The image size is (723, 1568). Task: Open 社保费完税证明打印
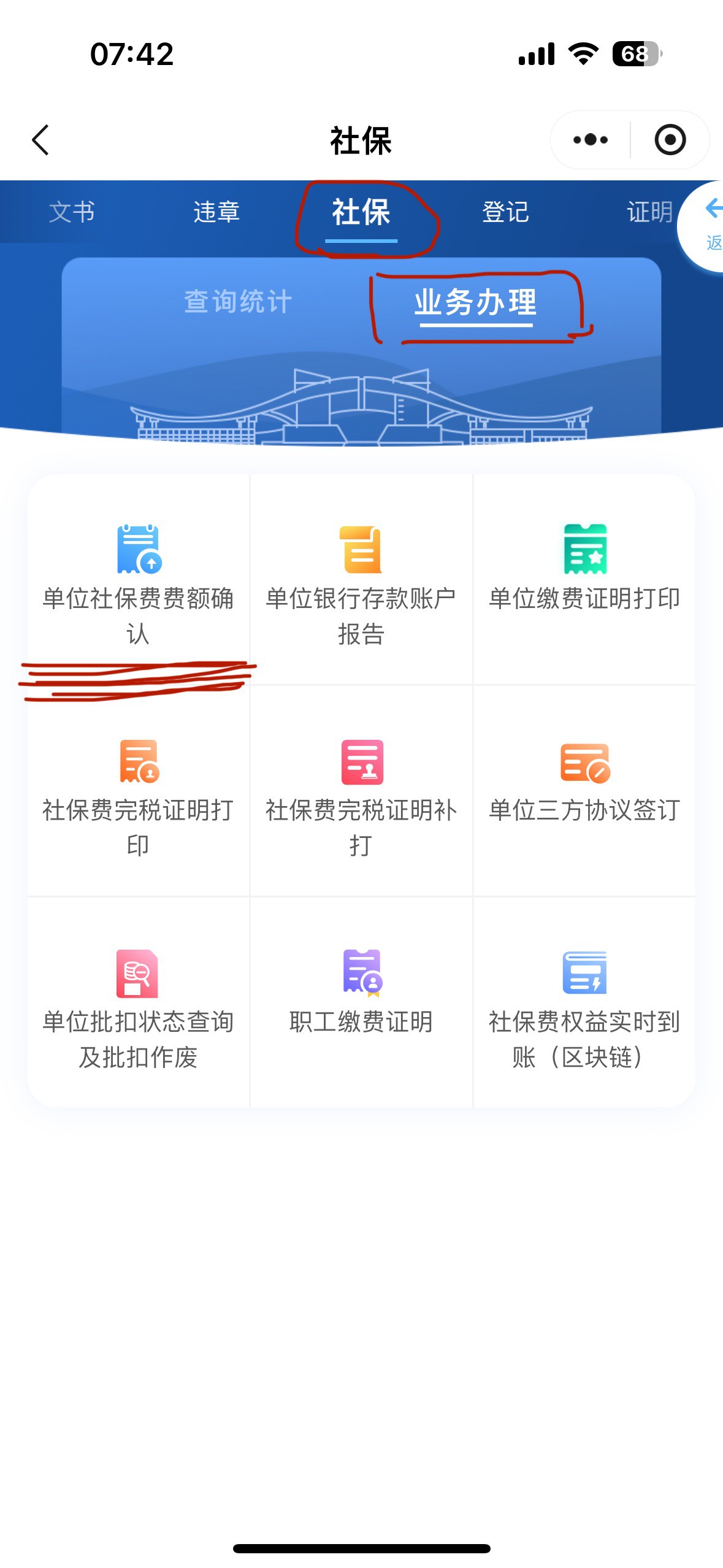pyautogui.click(x=138, y=791)
